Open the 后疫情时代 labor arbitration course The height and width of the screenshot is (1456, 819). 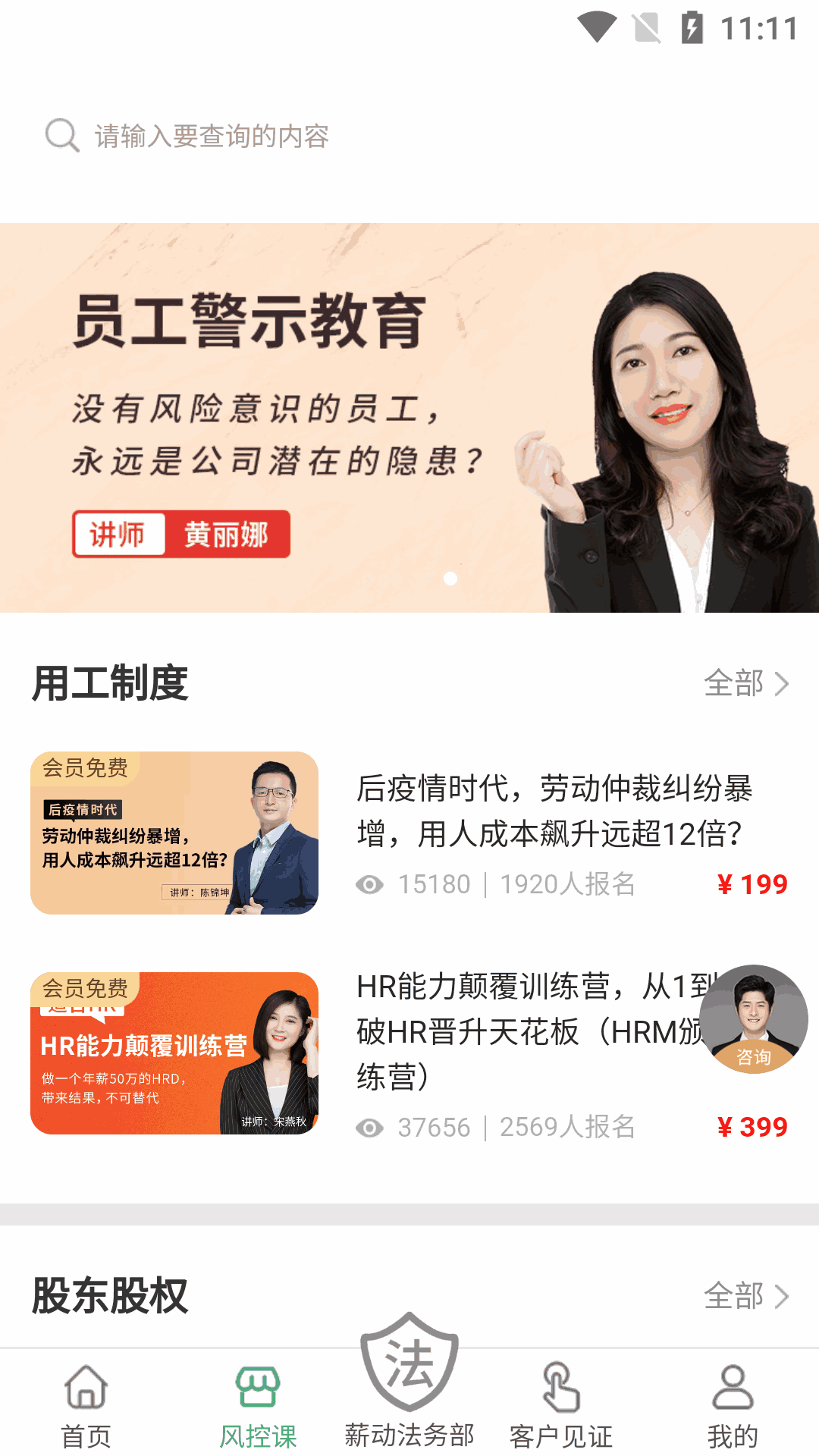tap(554, 811)
